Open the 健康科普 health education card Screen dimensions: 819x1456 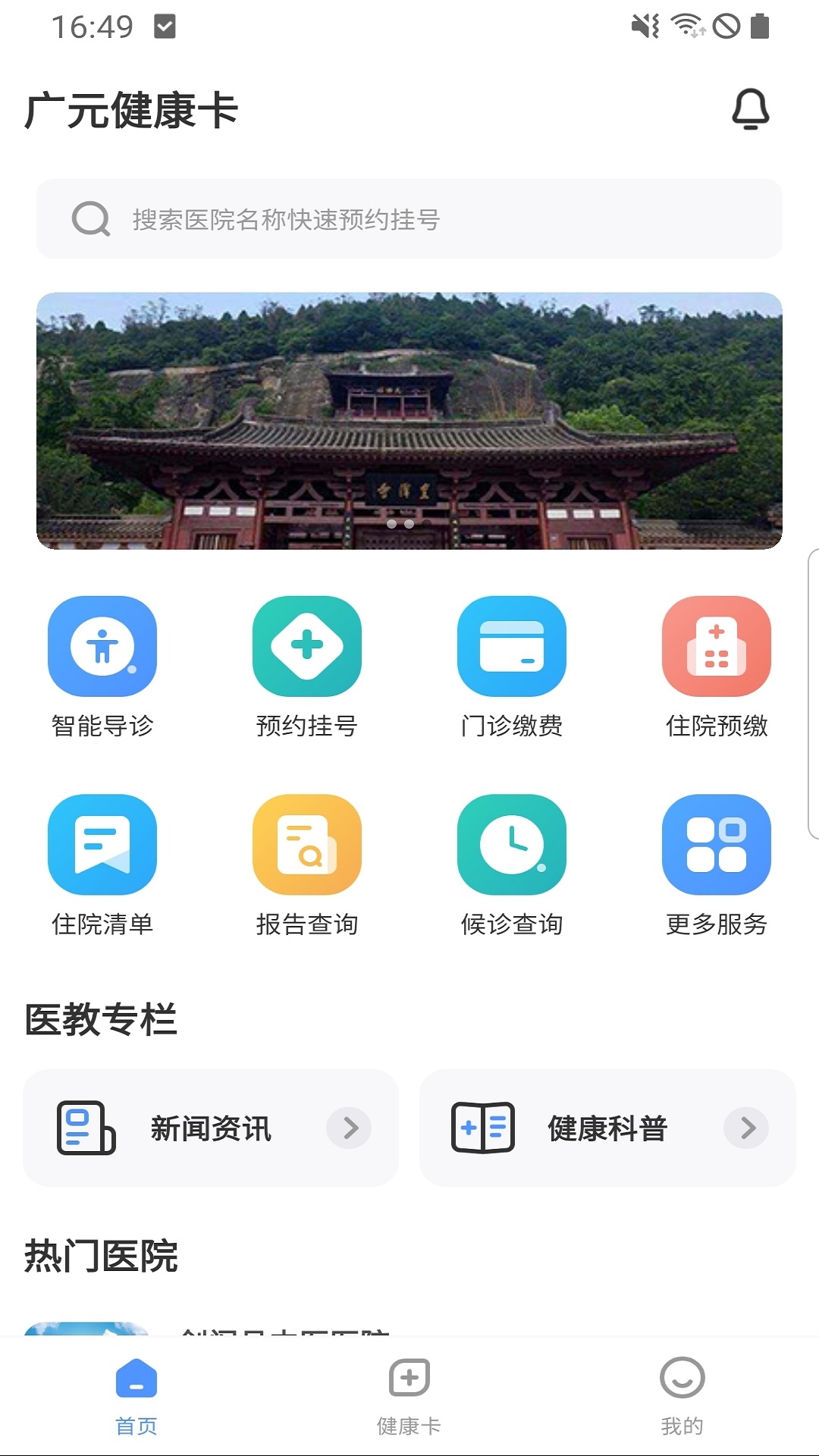click(x=607, y=1128)
